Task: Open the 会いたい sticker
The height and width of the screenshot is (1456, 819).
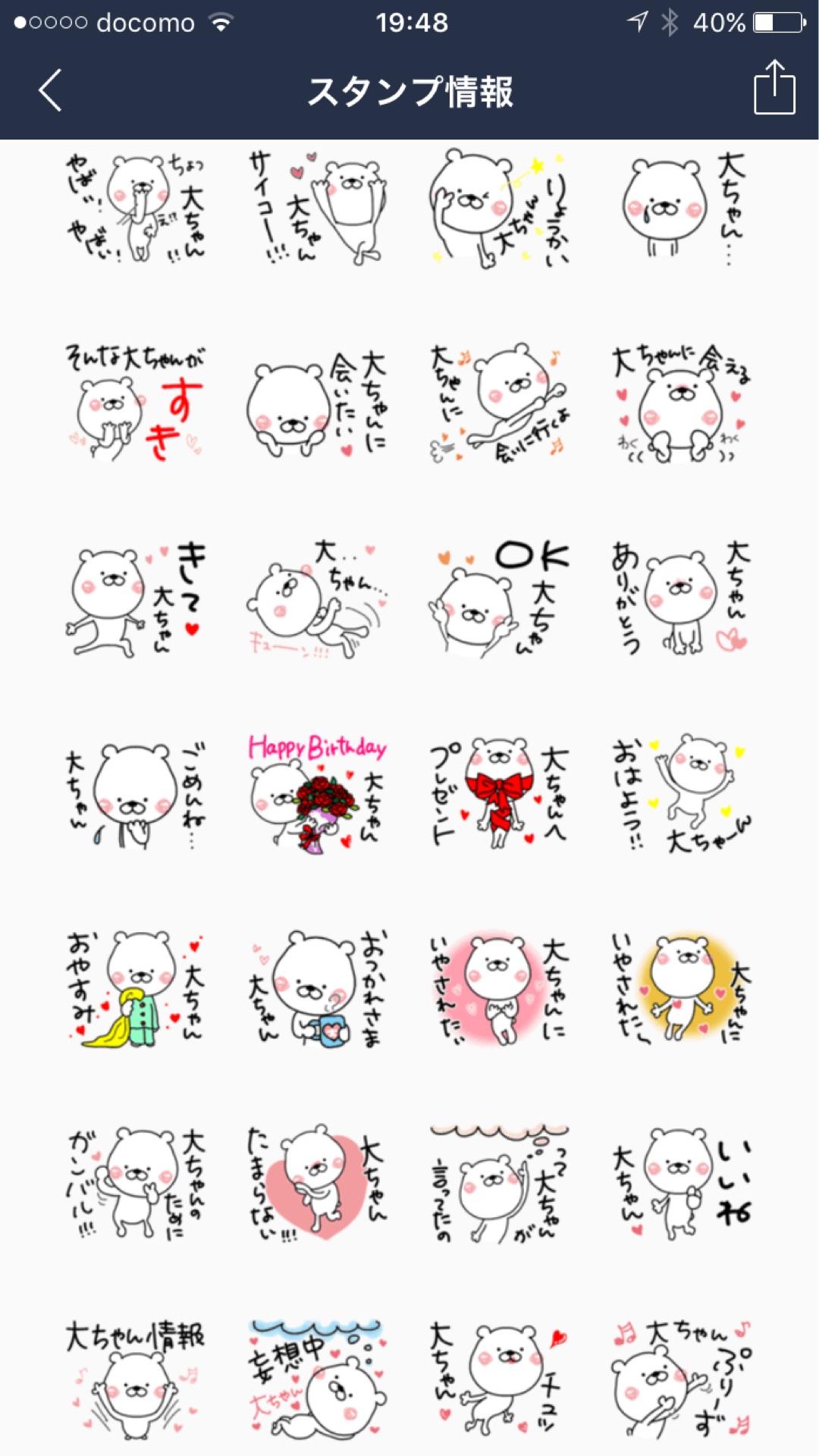Action: point(317,403)
